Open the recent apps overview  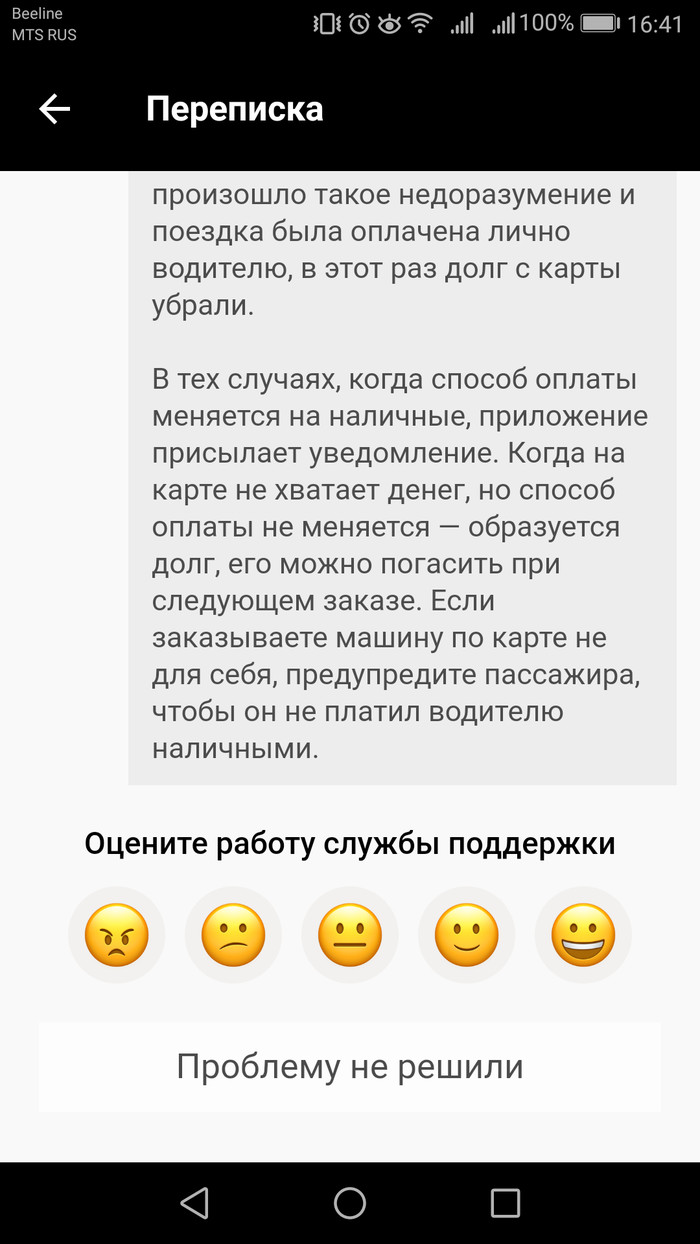[505, 1202]
